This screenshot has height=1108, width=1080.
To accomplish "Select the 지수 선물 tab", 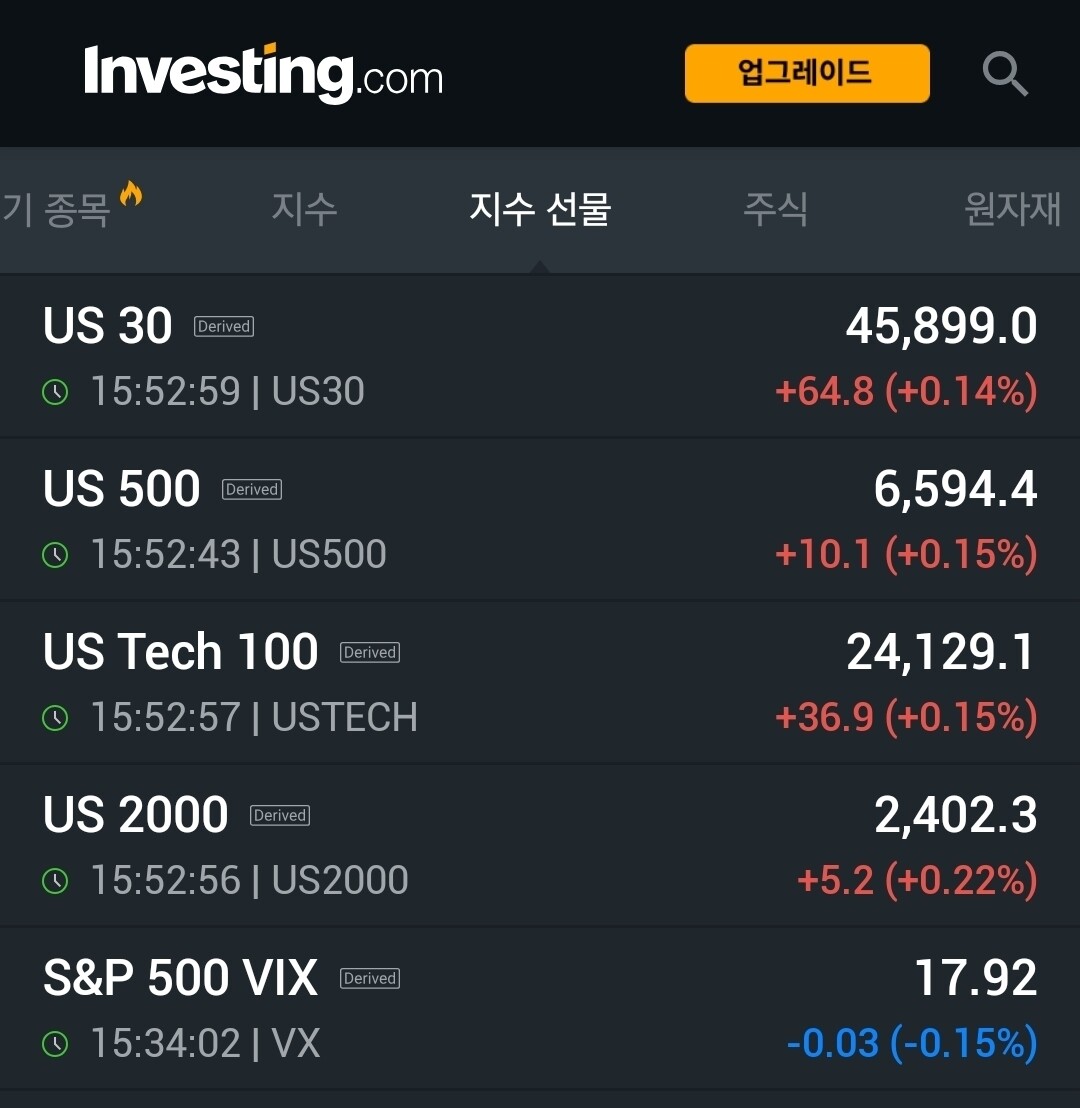I will [540, 208].
